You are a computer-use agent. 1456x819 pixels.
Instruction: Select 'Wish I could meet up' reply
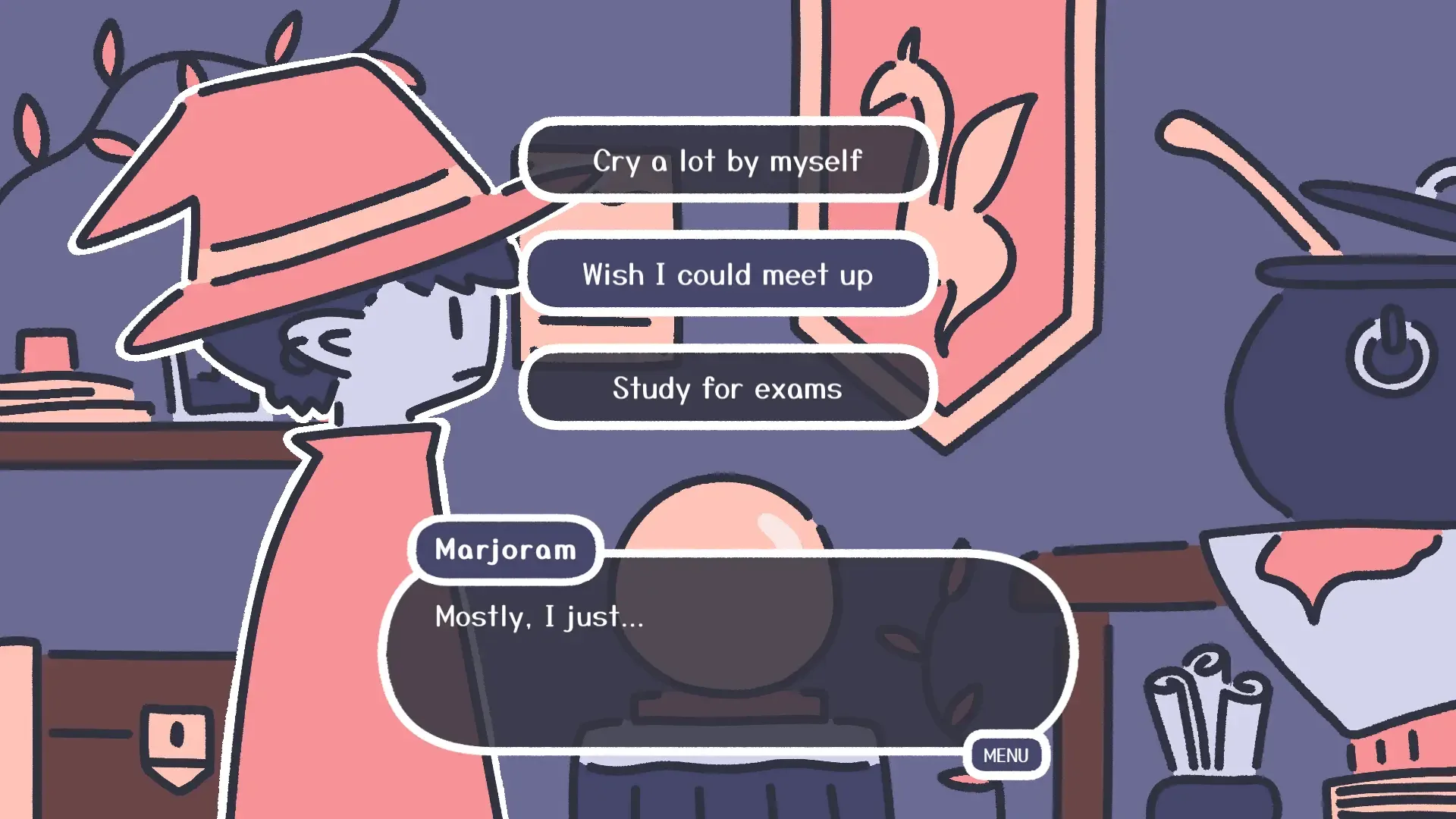click(x=727, y=275)
